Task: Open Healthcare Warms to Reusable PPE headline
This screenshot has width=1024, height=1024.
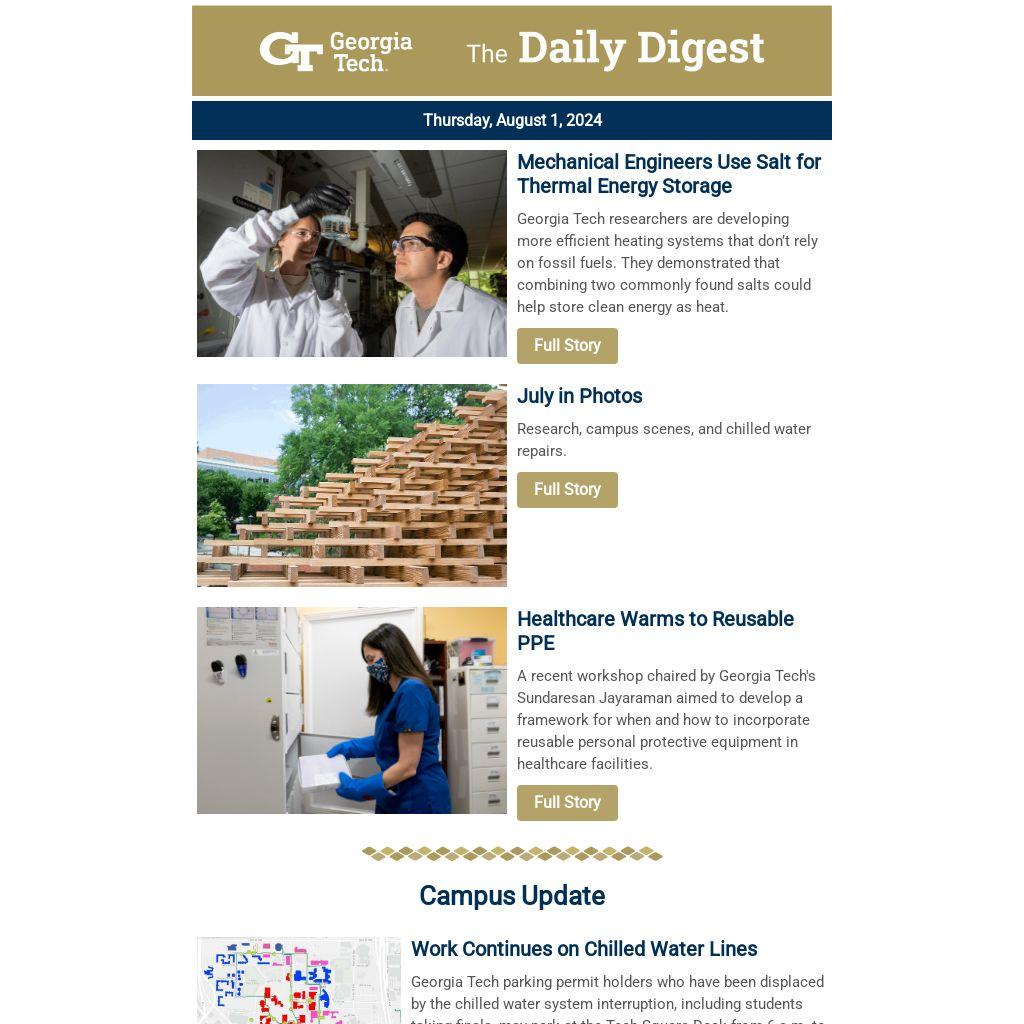Action: [x=655, y=631]
